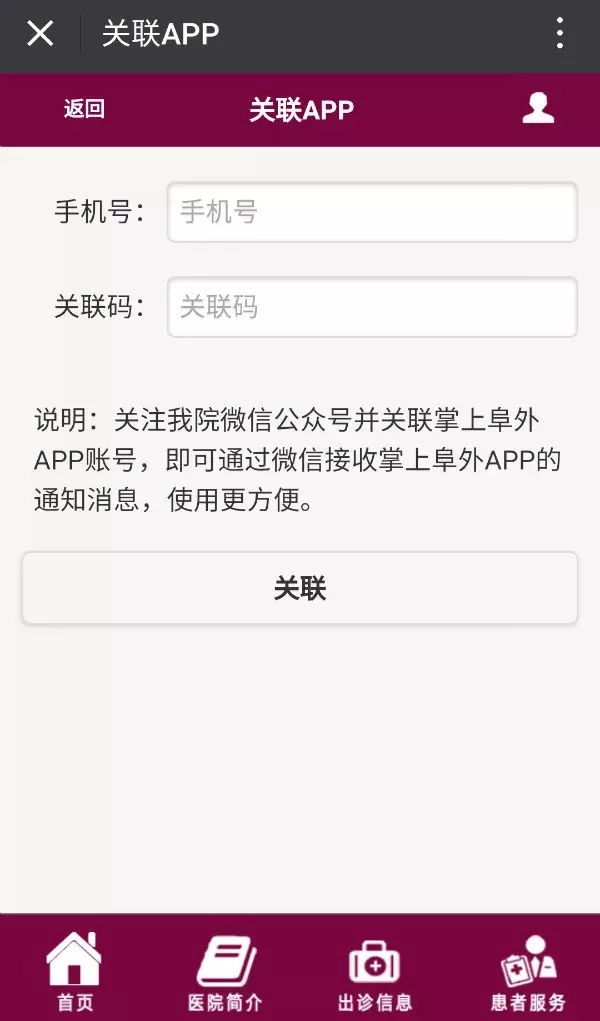The image size is (600, 1021).
Task: Open the 出诊信息 tab
Action: [375, 970]
